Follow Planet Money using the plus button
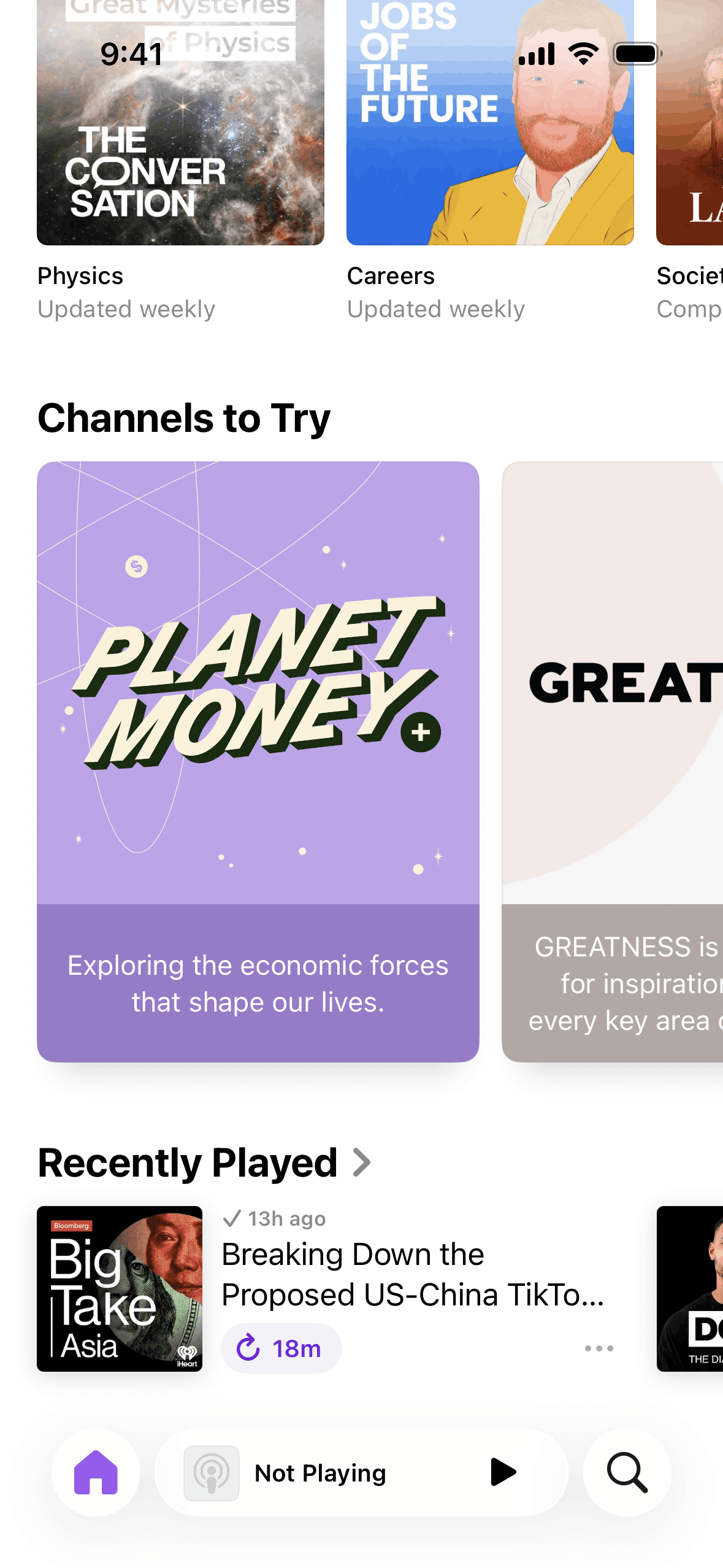This screenshot has width=723, height=1568. (x=419, y=732)
